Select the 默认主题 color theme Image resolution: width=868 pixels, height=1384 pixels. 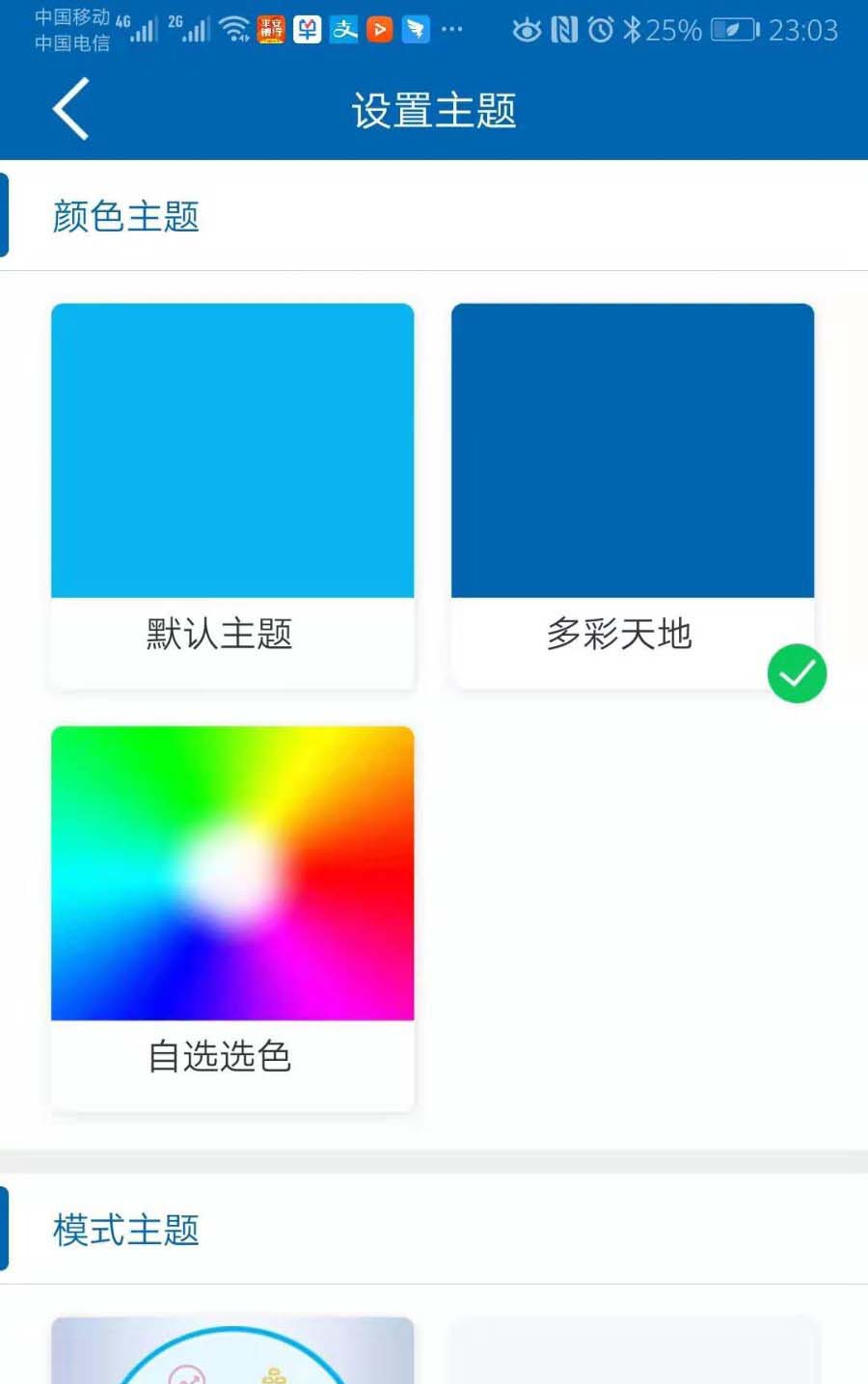(232, 494)
